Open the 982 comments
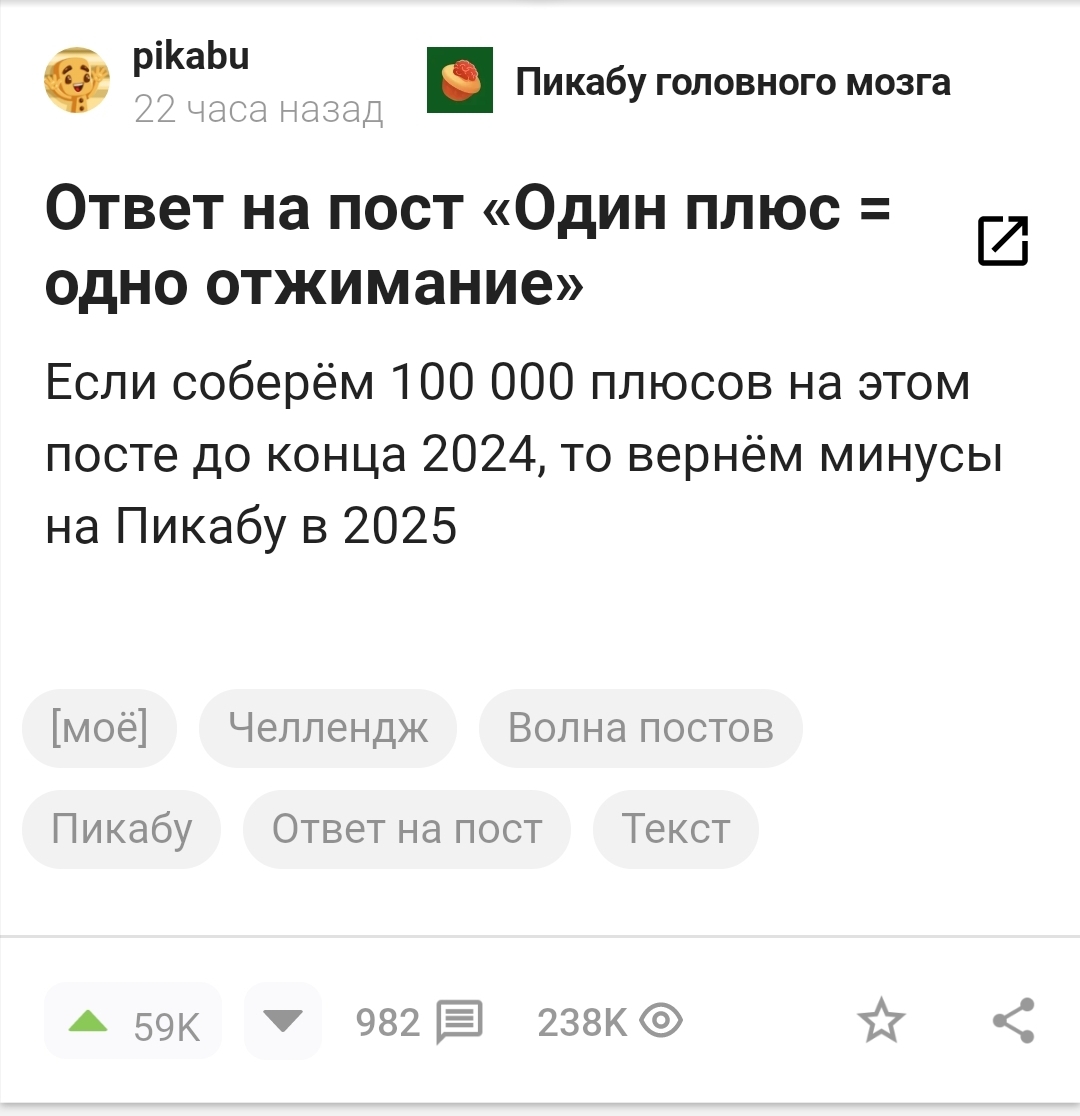Viewport: 1080px width, 1116px height. click(x=420, y=1022)
